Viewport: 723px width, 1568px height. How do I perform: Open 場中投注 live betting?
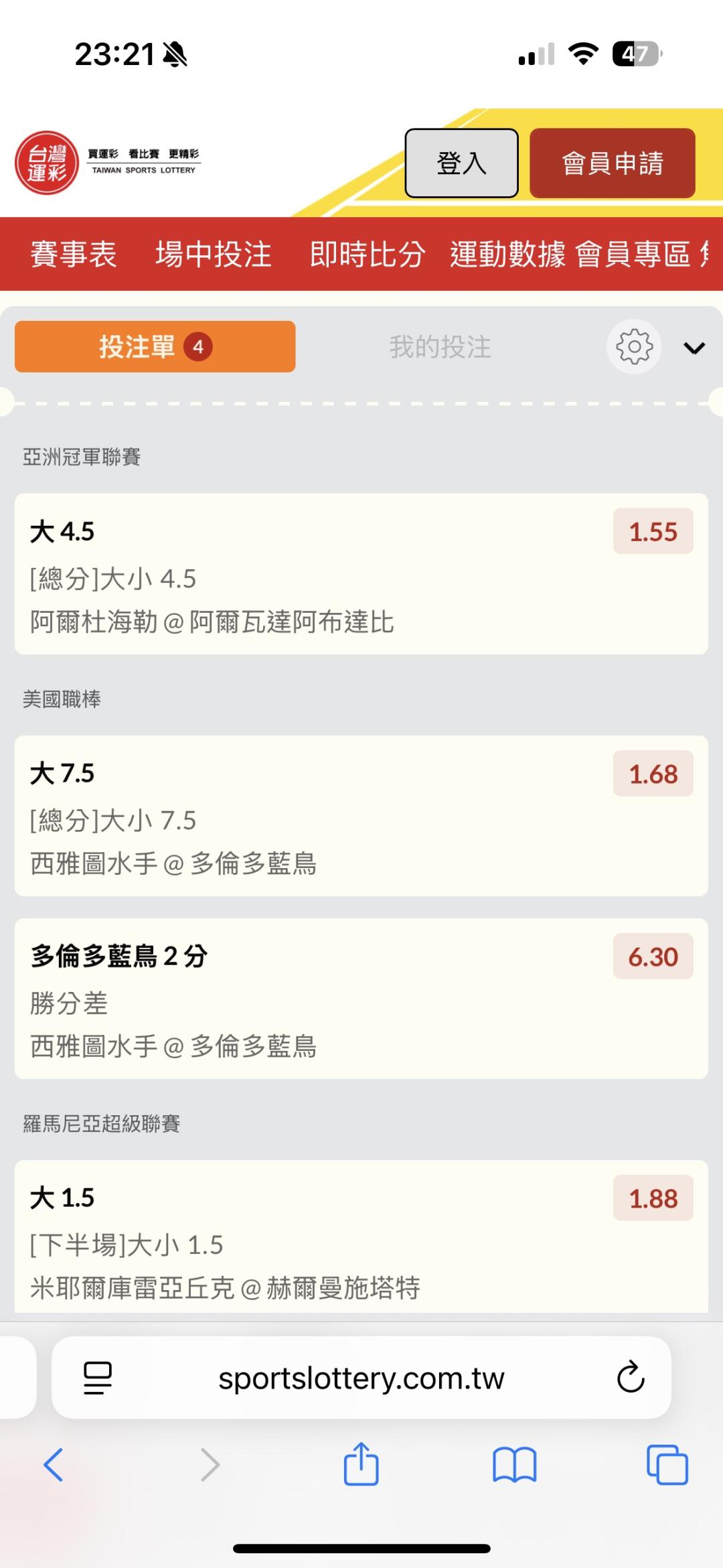click(214, 255)
